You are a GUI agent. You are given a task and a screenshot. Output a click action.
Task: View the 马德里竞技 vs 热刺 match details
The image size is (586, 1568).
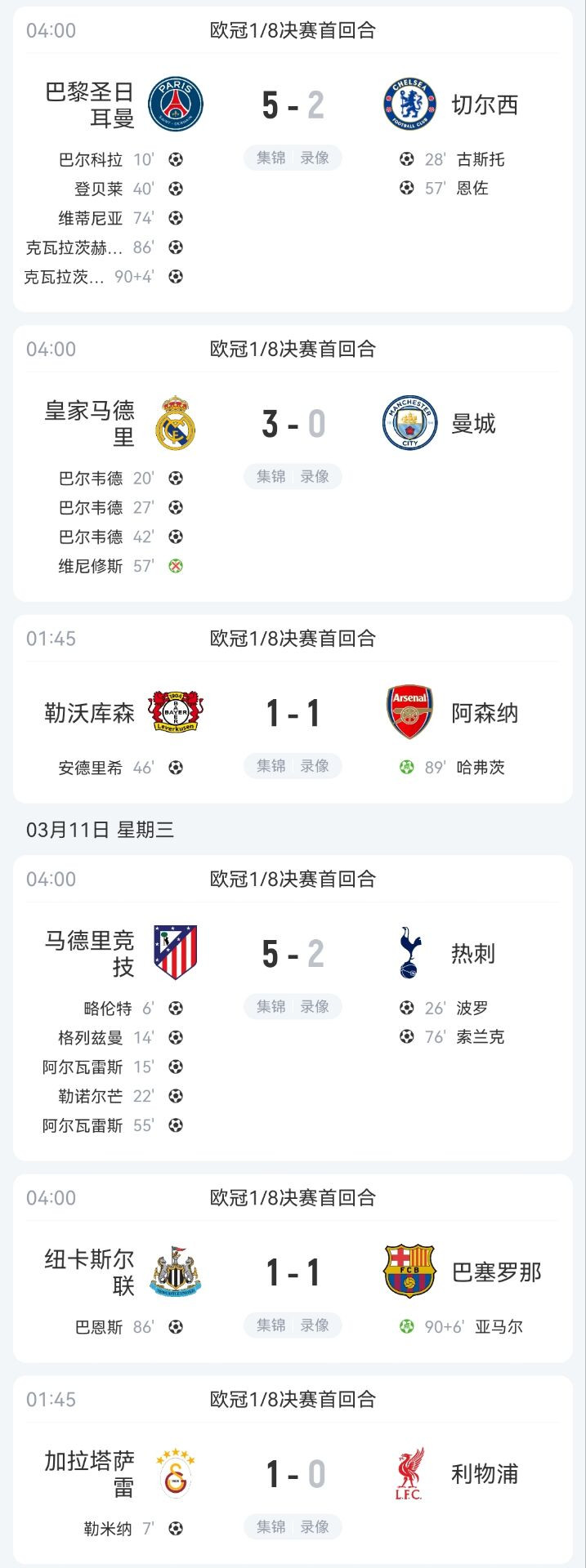click(x=293, y=1008)
